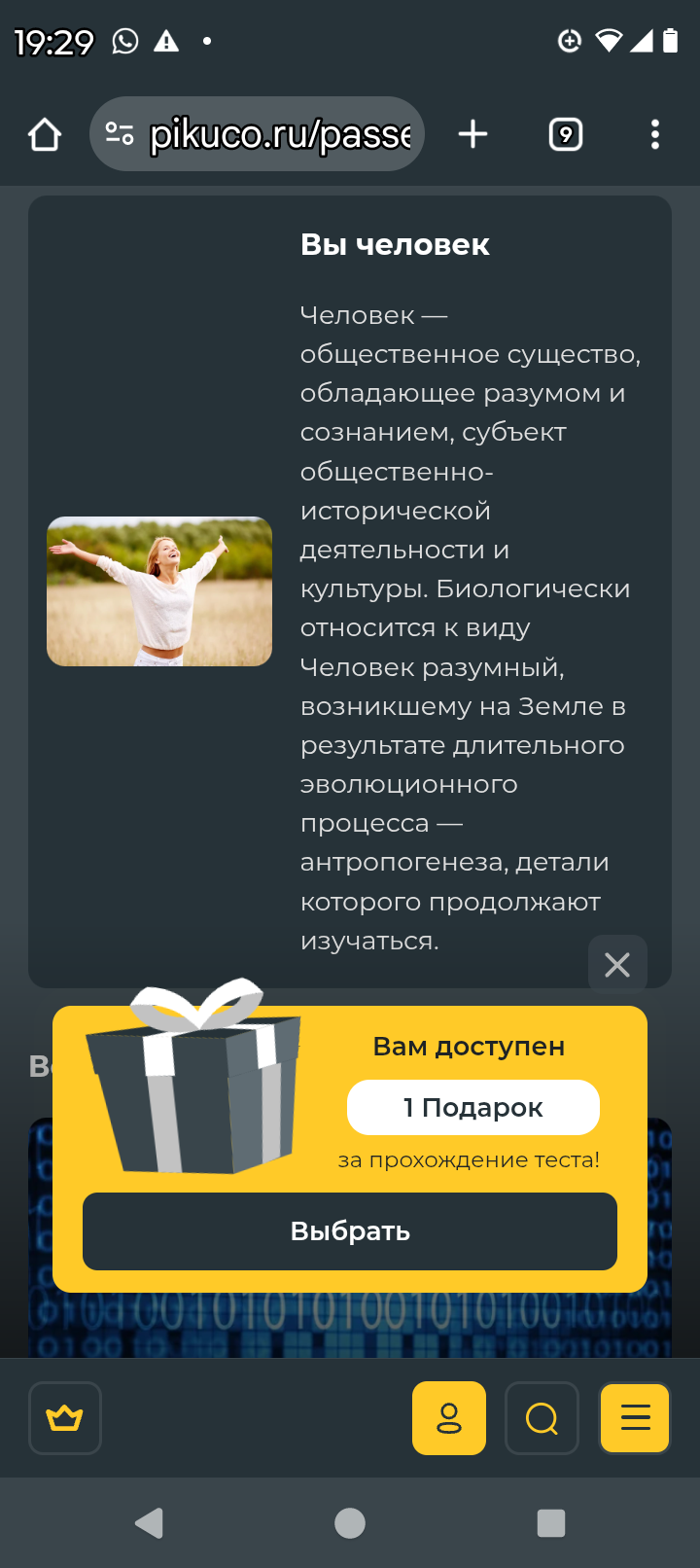
Task: Dismiss the gift popup with the X
Action: tap(617, 965)
